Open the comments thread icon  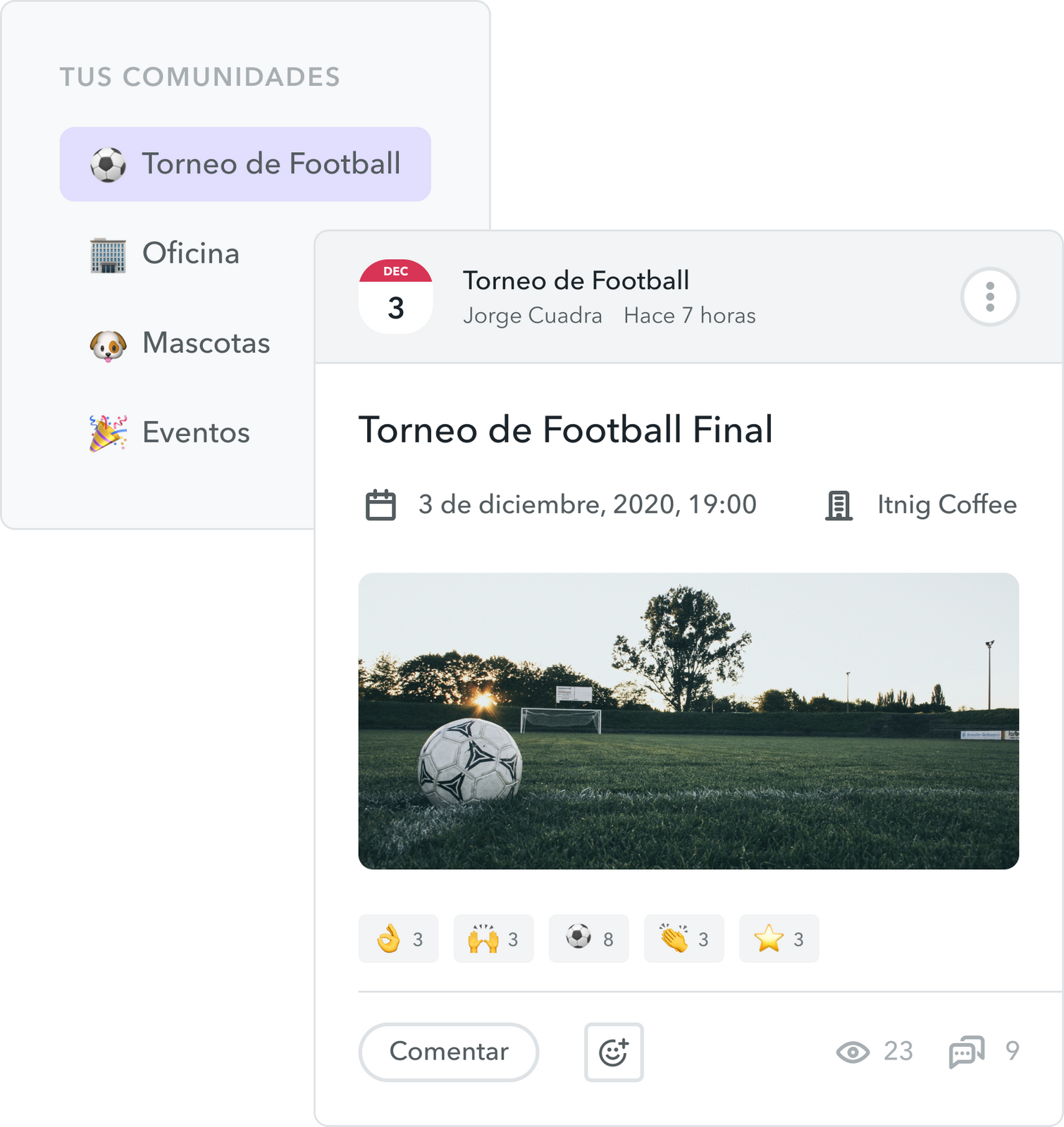point(966,1052)
